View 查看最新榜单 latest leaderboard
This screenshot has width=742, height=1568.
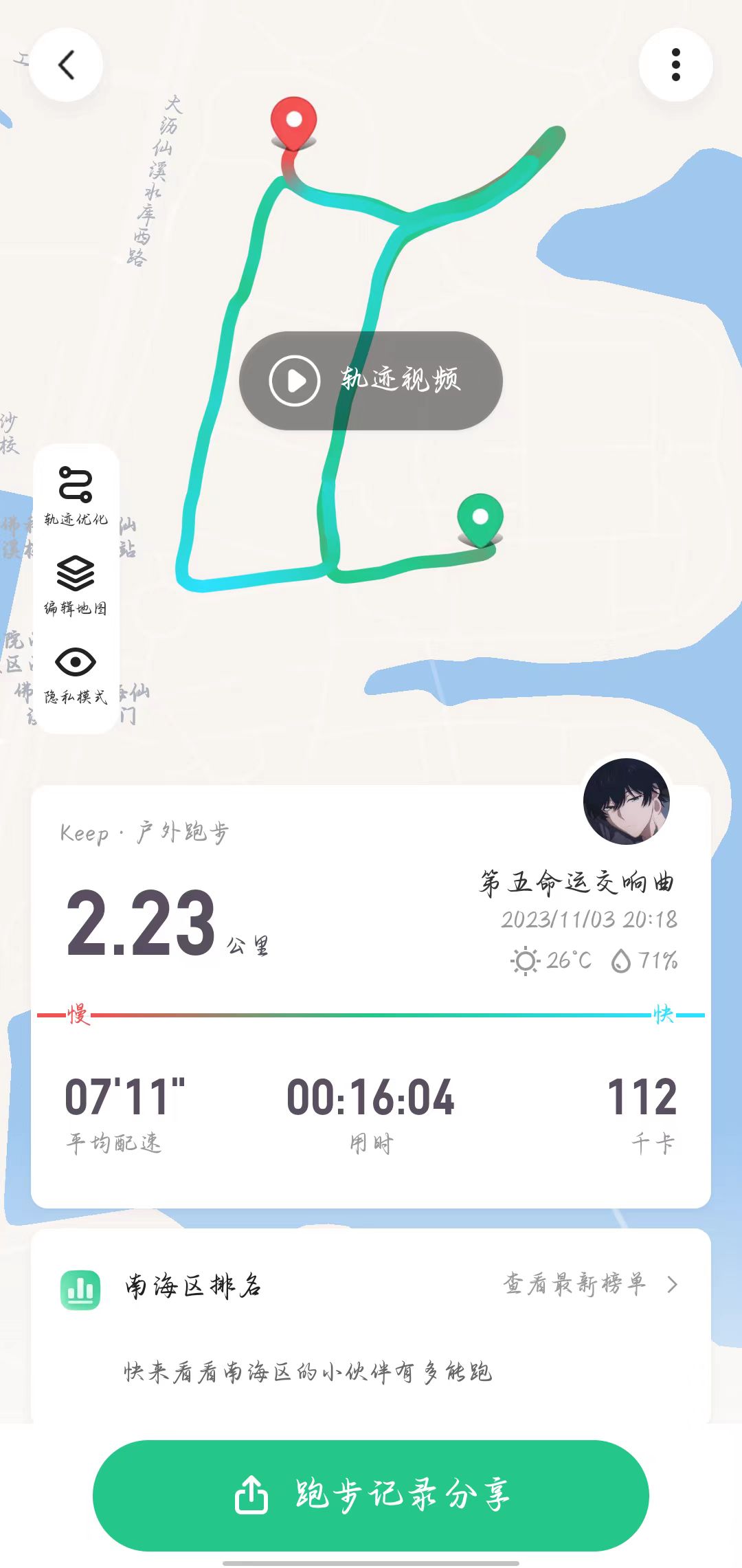pos(591,1284)
